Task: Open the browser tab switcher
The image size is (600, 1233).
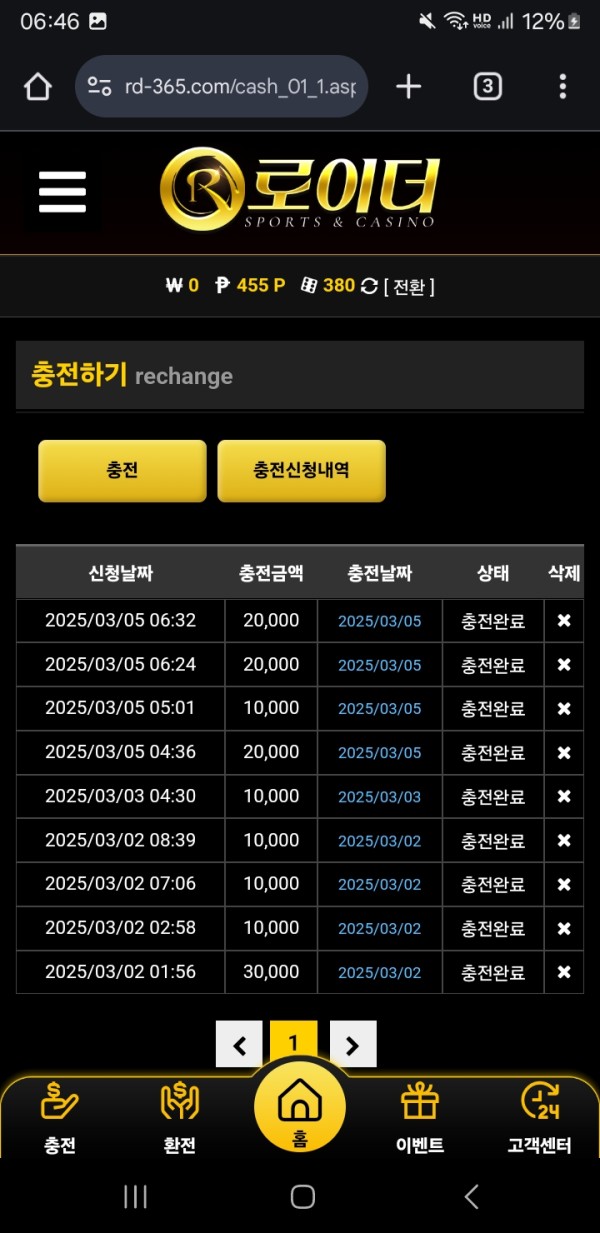Action: click(486, 87)
